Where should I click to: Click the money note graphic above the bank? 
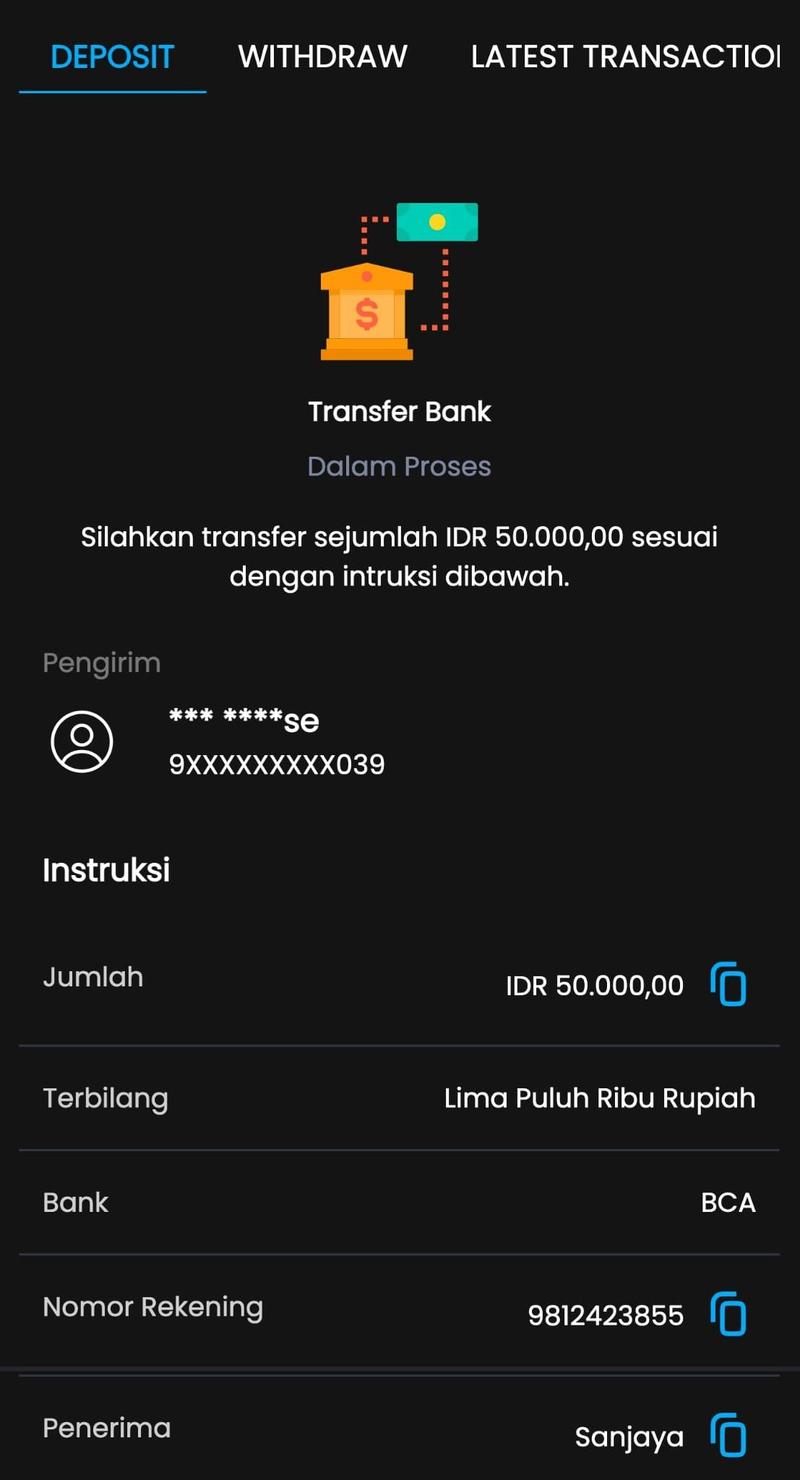[x=438, y=222]
